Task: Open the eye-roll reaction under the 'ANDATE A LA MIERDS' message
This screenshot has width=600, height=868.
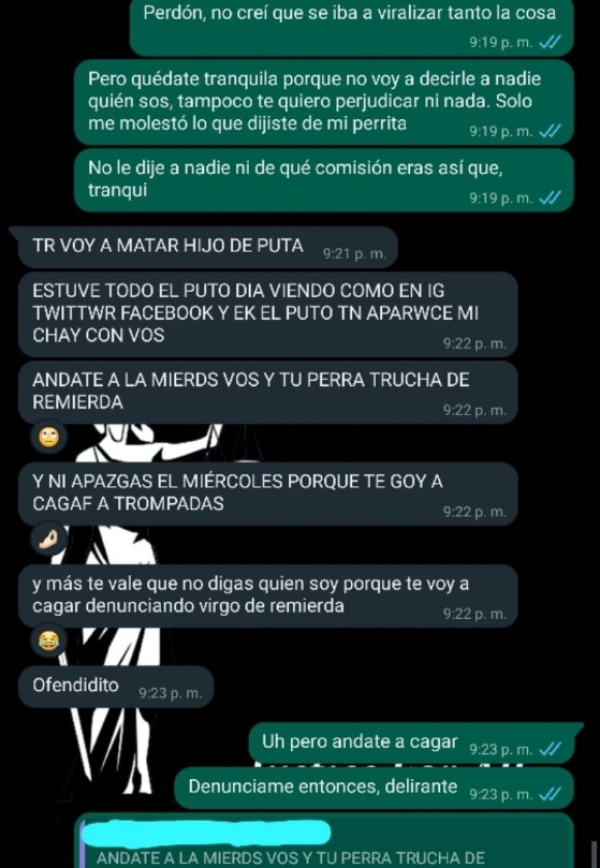Action: click(47, 436)
